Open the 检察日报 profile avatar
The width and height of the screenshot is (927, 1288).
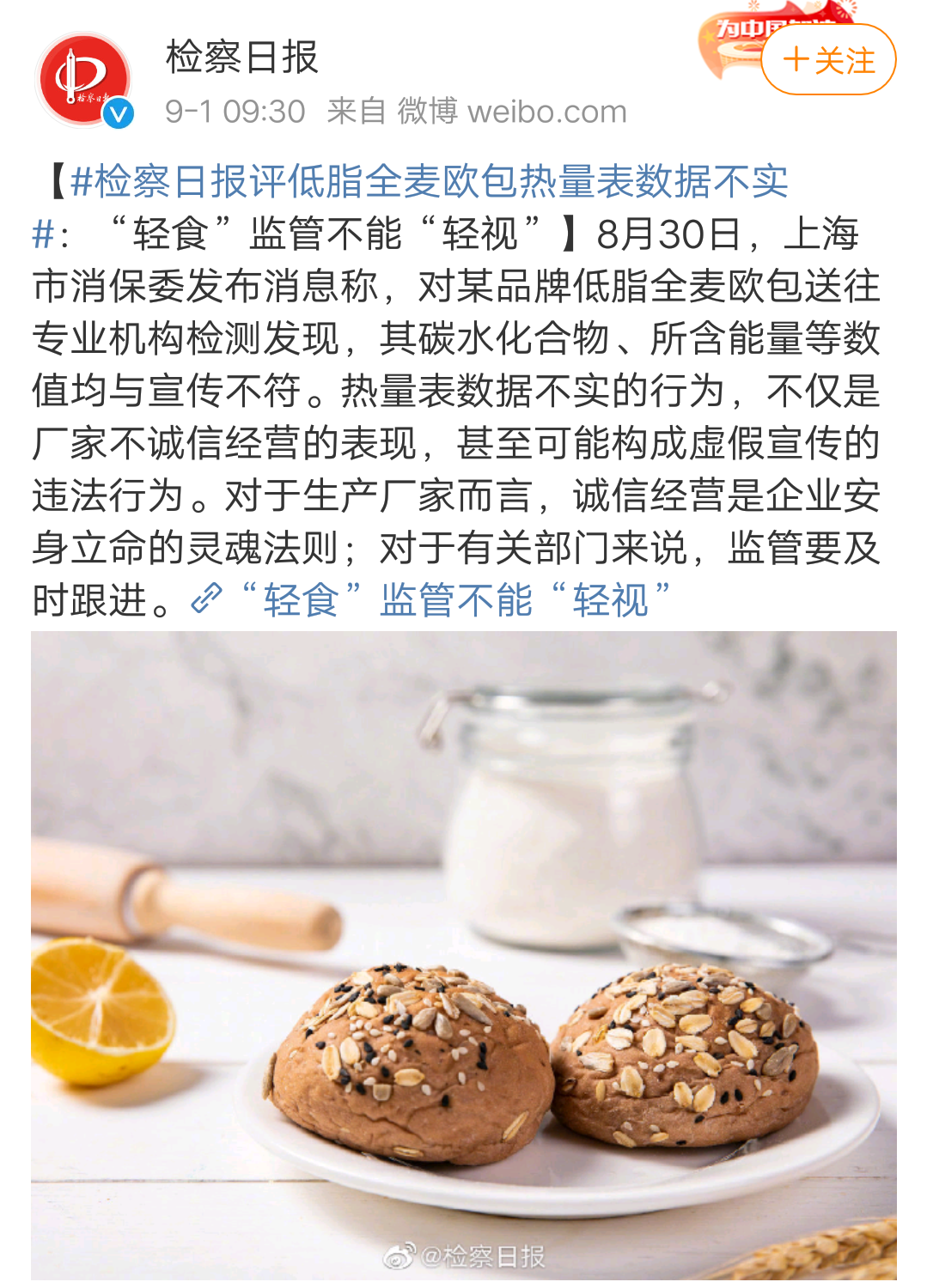[x=83, y=80]
